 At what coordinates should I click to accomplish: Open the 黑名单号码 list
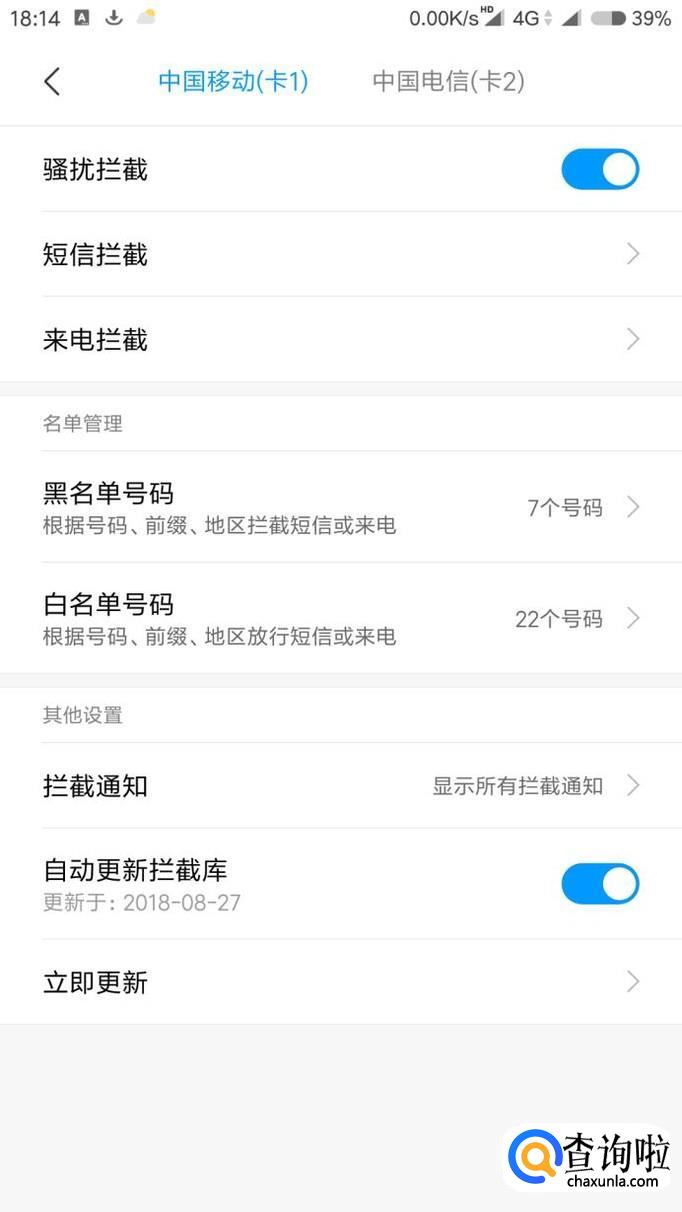click(x=340, y=507)
